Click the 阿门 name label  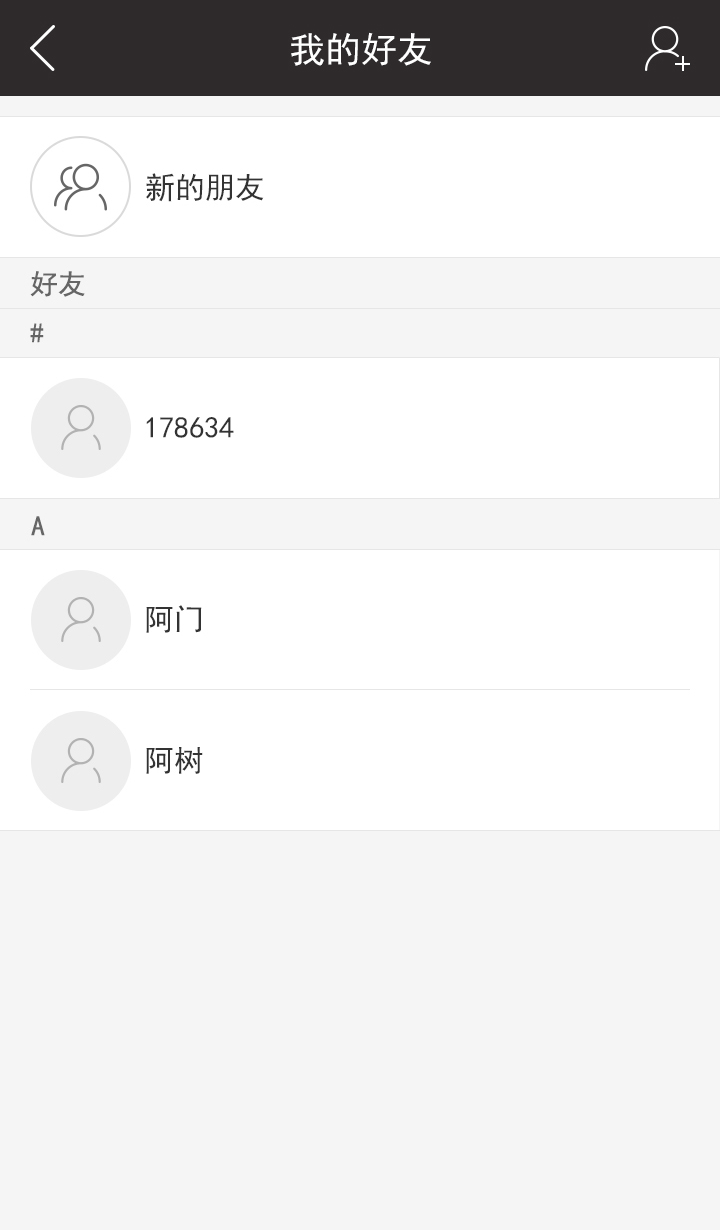(175, 620)
